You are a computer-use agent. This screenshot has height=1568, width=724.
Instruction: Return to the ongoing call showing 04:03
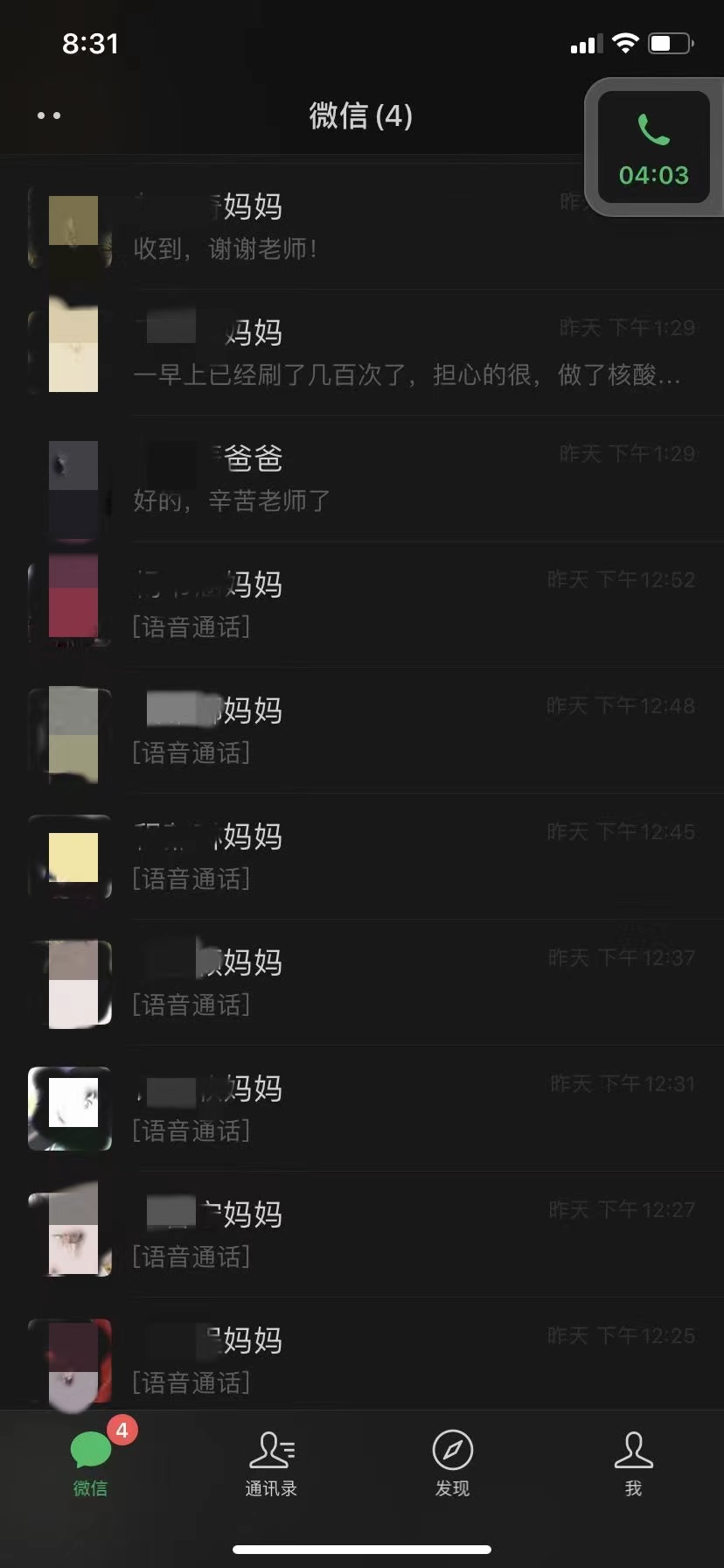[653, 148]
